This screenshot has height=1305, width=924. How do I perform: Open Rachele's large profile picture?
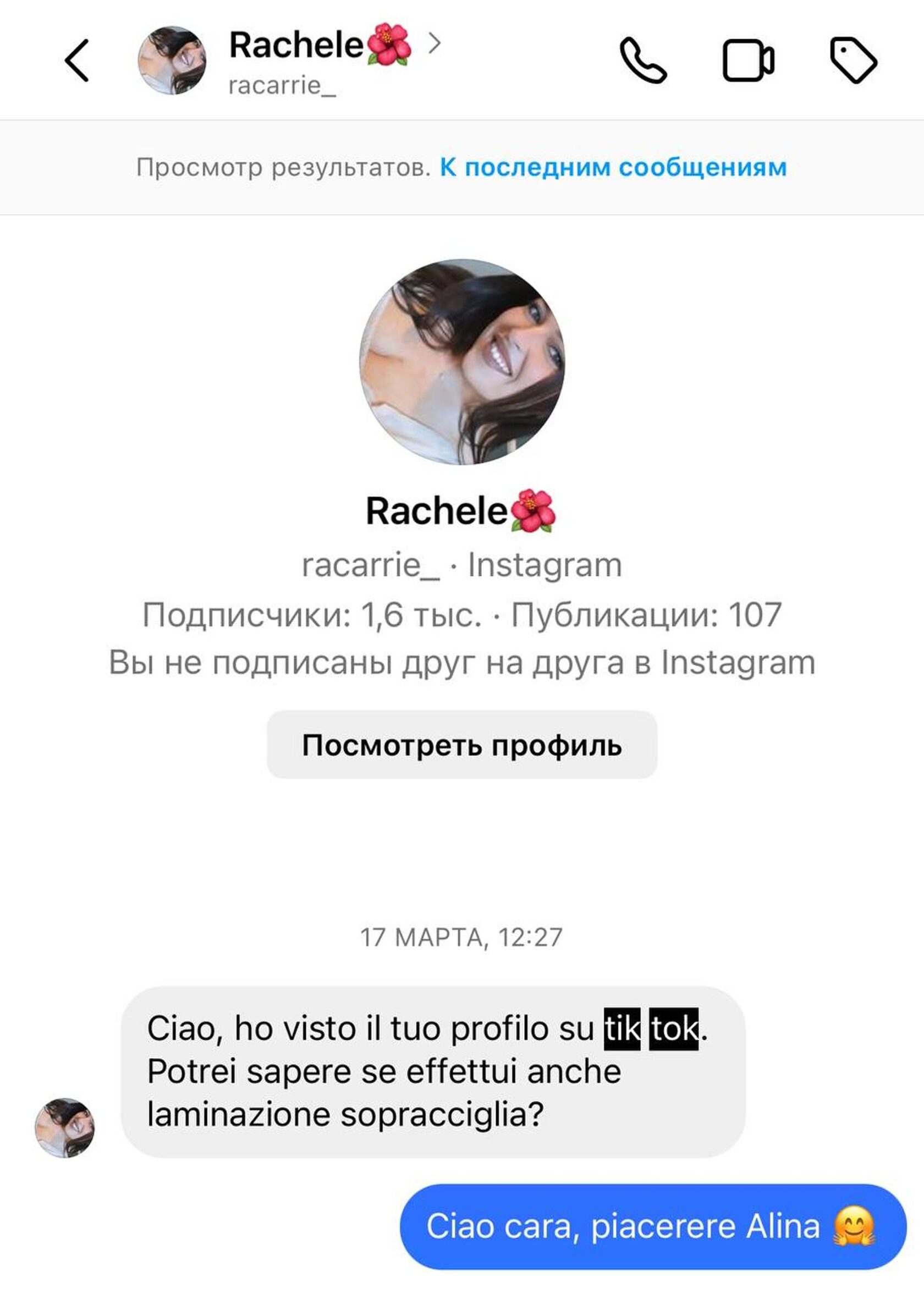pos(461,362)
